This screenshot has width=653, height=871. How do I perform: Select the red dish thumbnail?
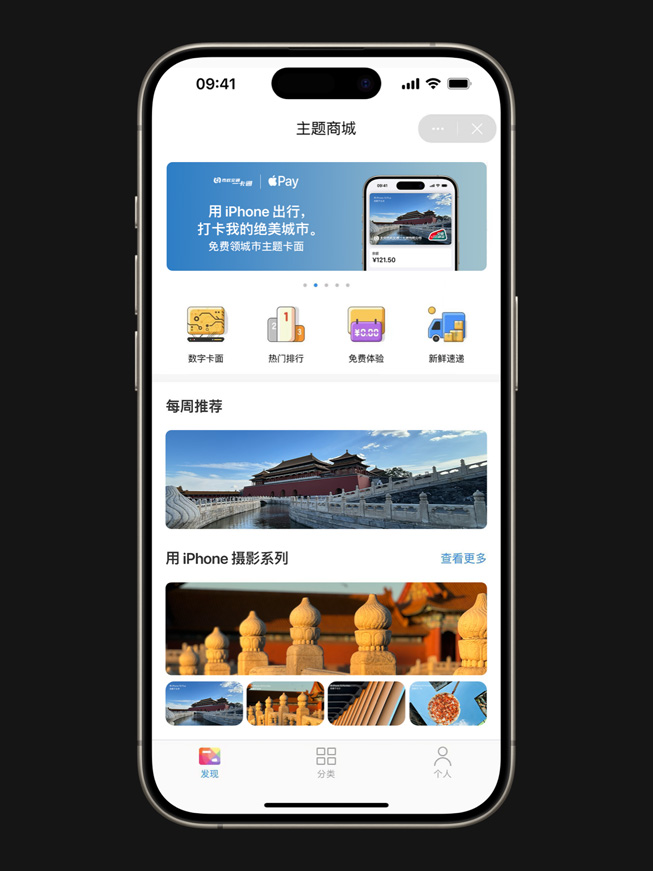pyautogui.click(x=447, y=703)
